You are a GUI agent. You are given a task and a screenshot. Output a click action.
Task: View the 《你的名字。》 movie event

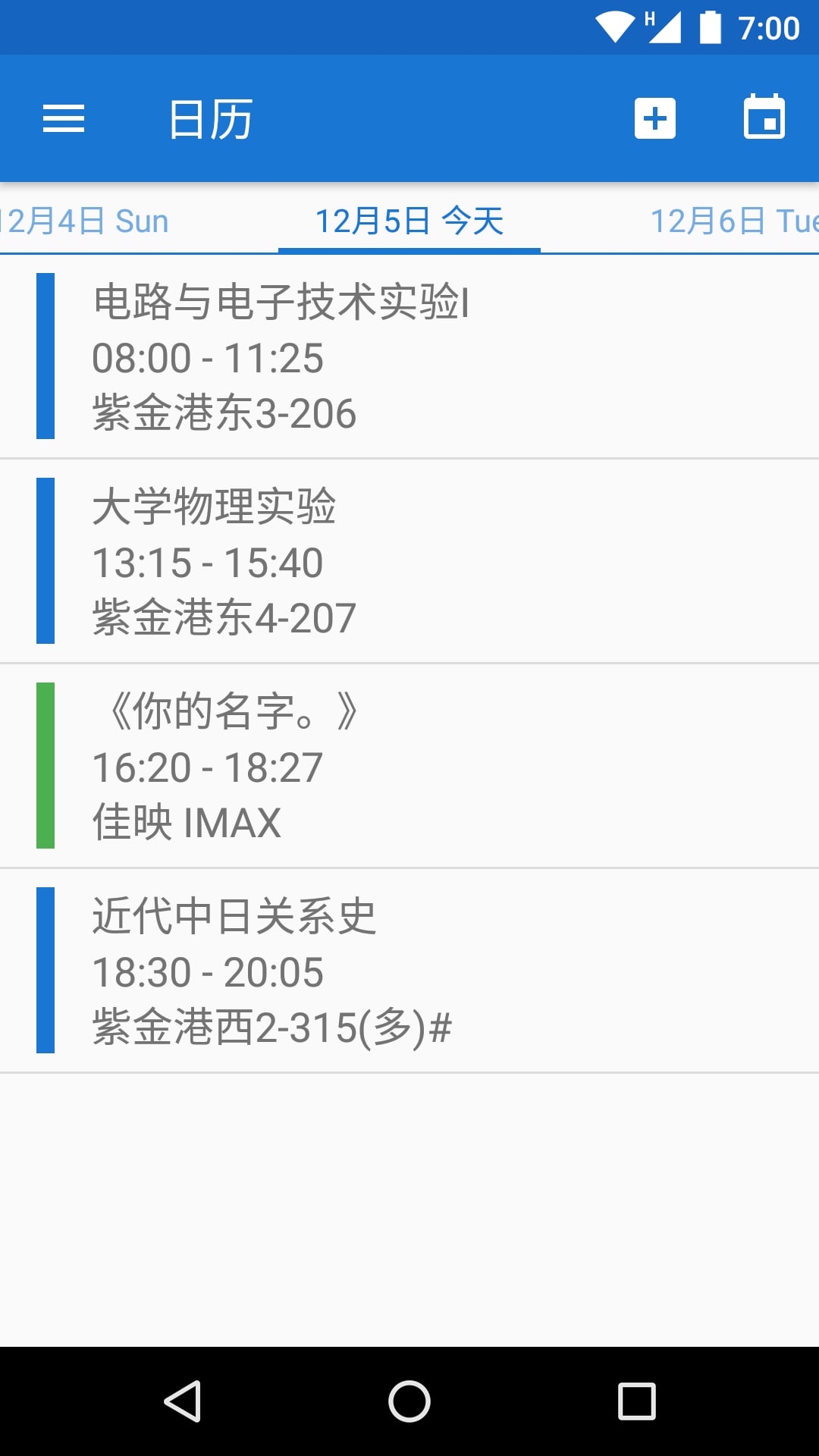click(409, 766)
